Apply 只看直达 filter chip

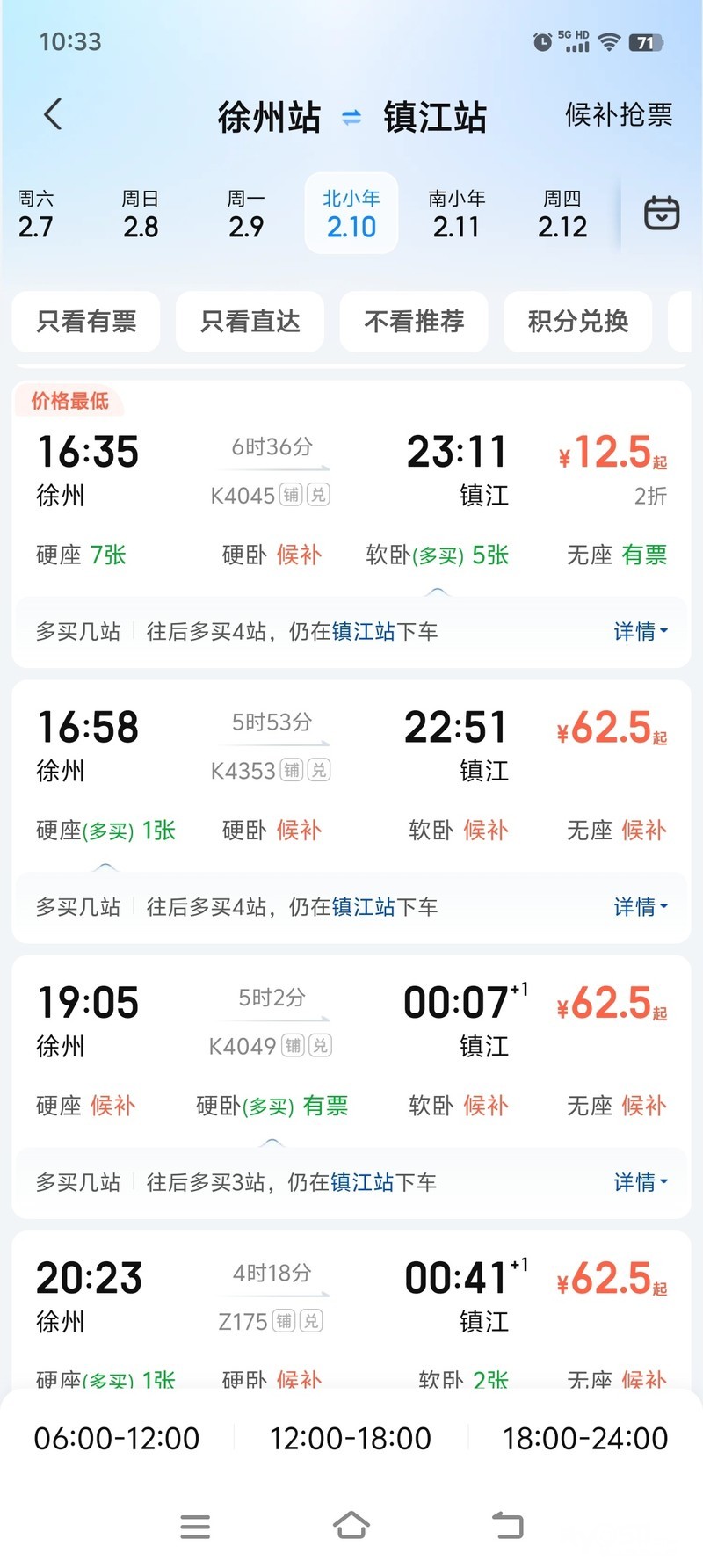point(250,322)
